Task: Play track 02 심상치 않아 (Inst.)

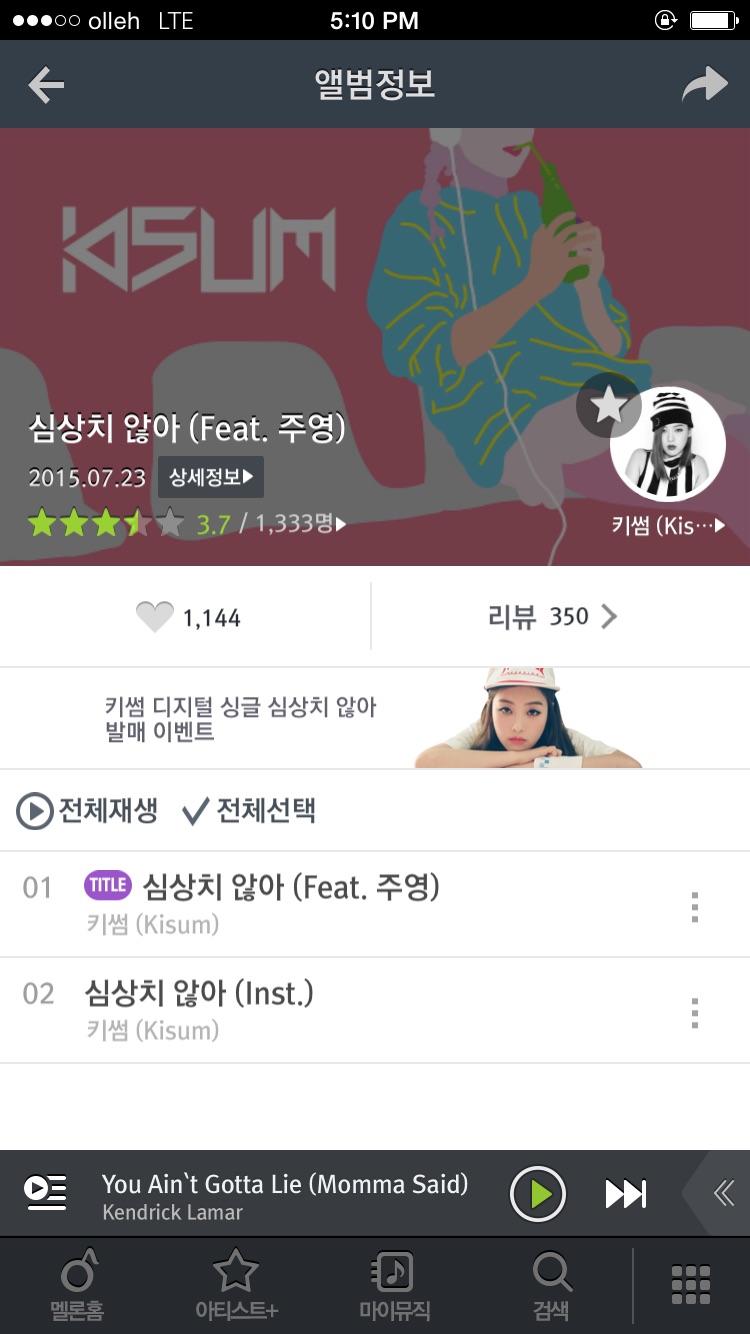Action: pos(200,994)
